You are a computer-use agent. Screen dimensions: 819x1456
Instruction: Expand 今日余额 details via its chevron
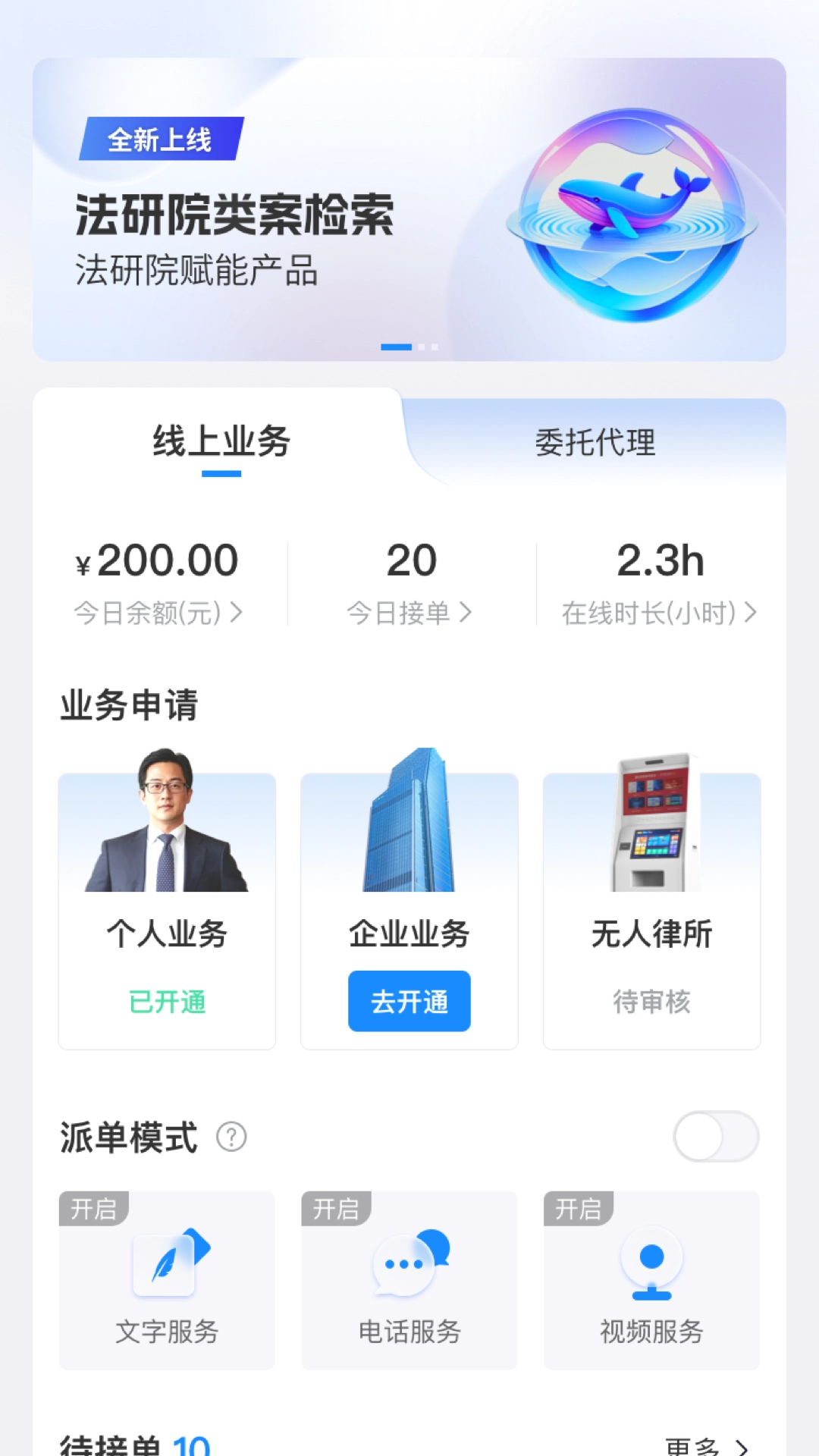pyautogui.click(x=235, y=612)
